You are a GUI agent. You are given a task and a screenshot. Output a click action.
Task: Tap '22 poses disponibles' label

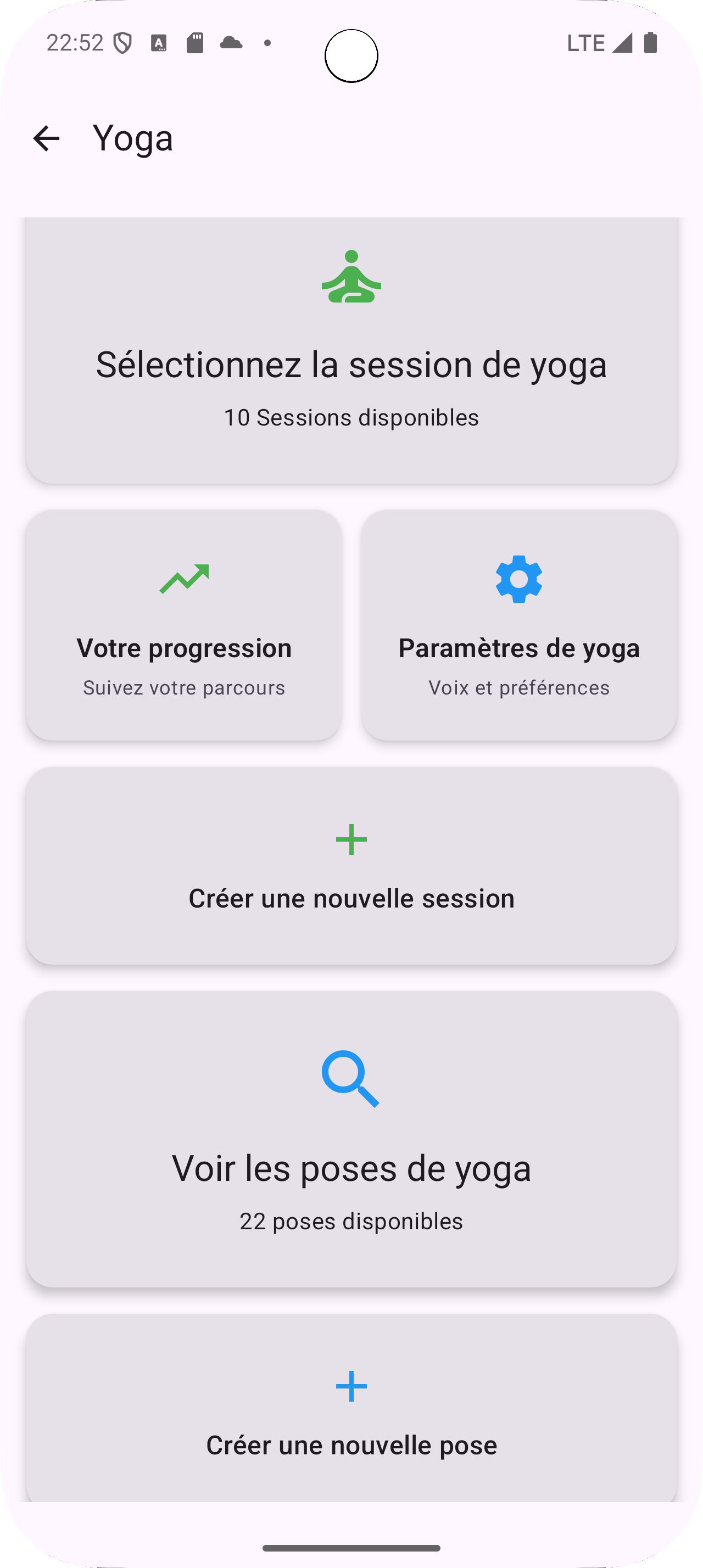pyautogui.click(x=352, y=1220)
